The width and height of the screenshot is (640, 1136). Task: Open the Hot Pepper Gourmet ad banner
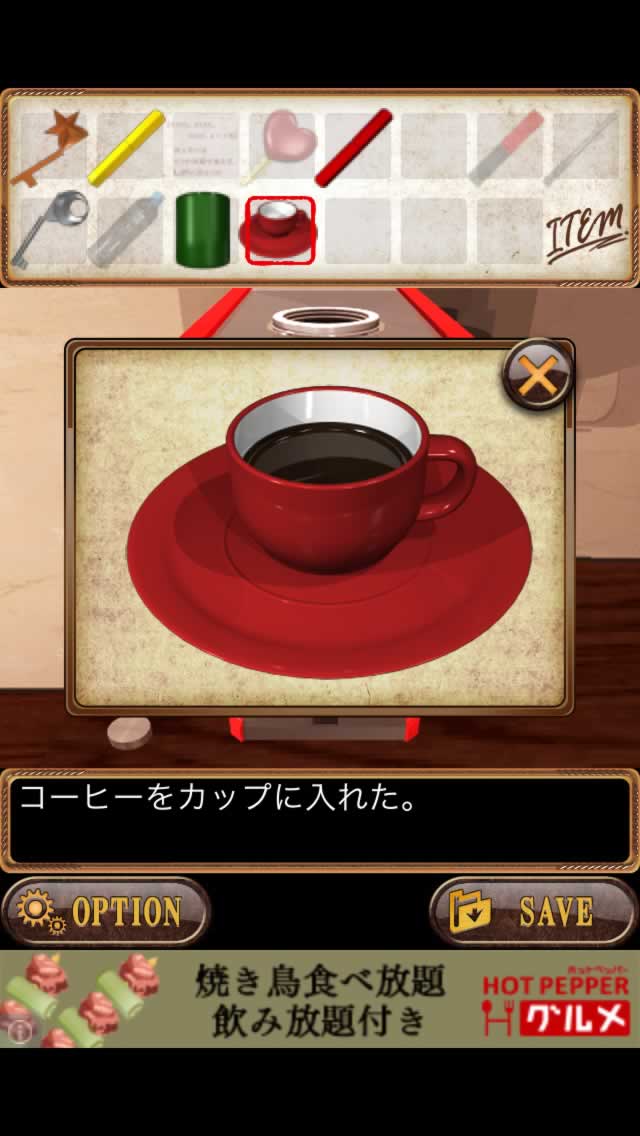[x=320, y=999]
